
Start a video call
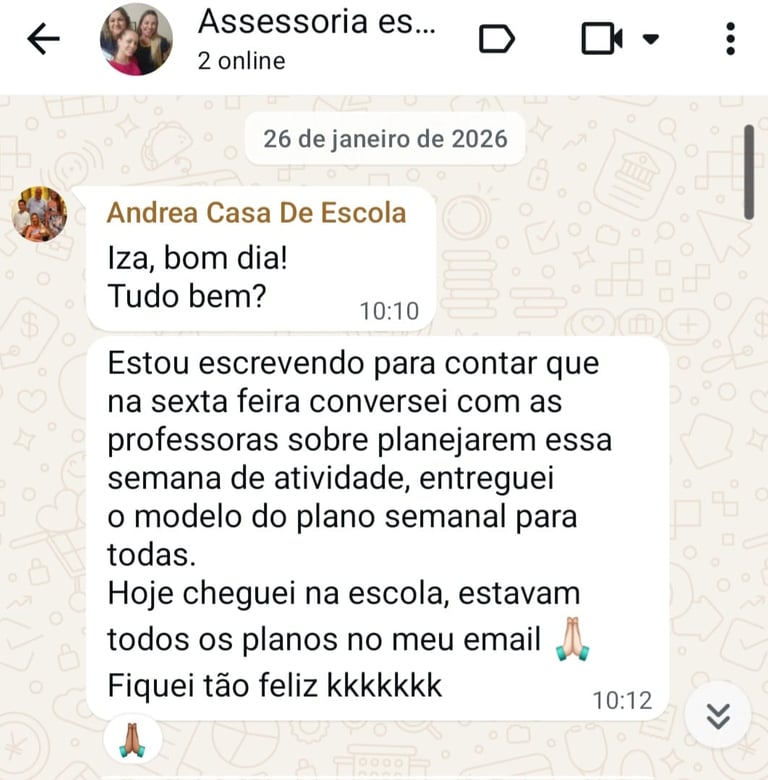[x=602, y=39]
